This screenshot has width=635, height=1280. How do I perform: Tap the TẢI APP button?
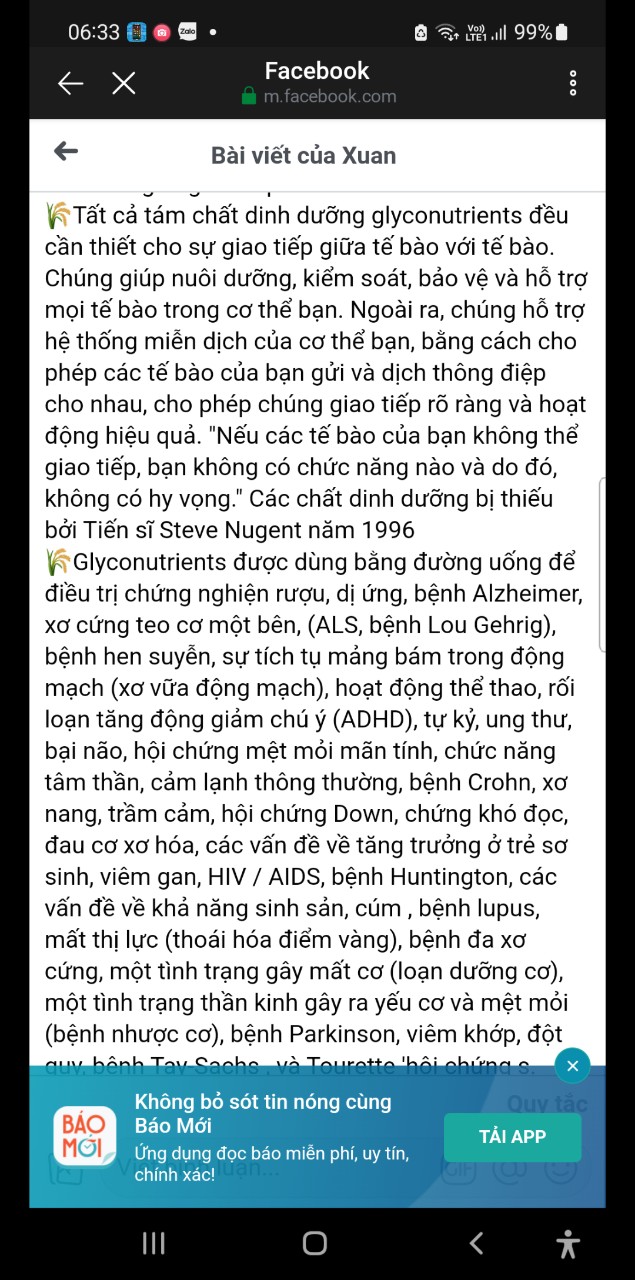[x=512, y=1137]
